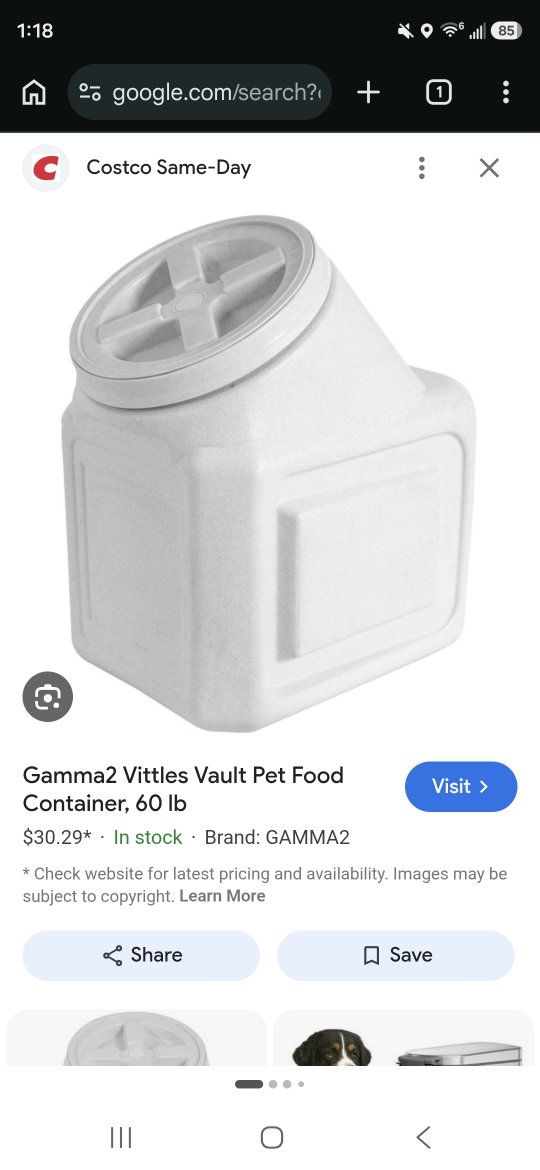
Task: Go back using the system back button
Action: tap(423, 1137)
